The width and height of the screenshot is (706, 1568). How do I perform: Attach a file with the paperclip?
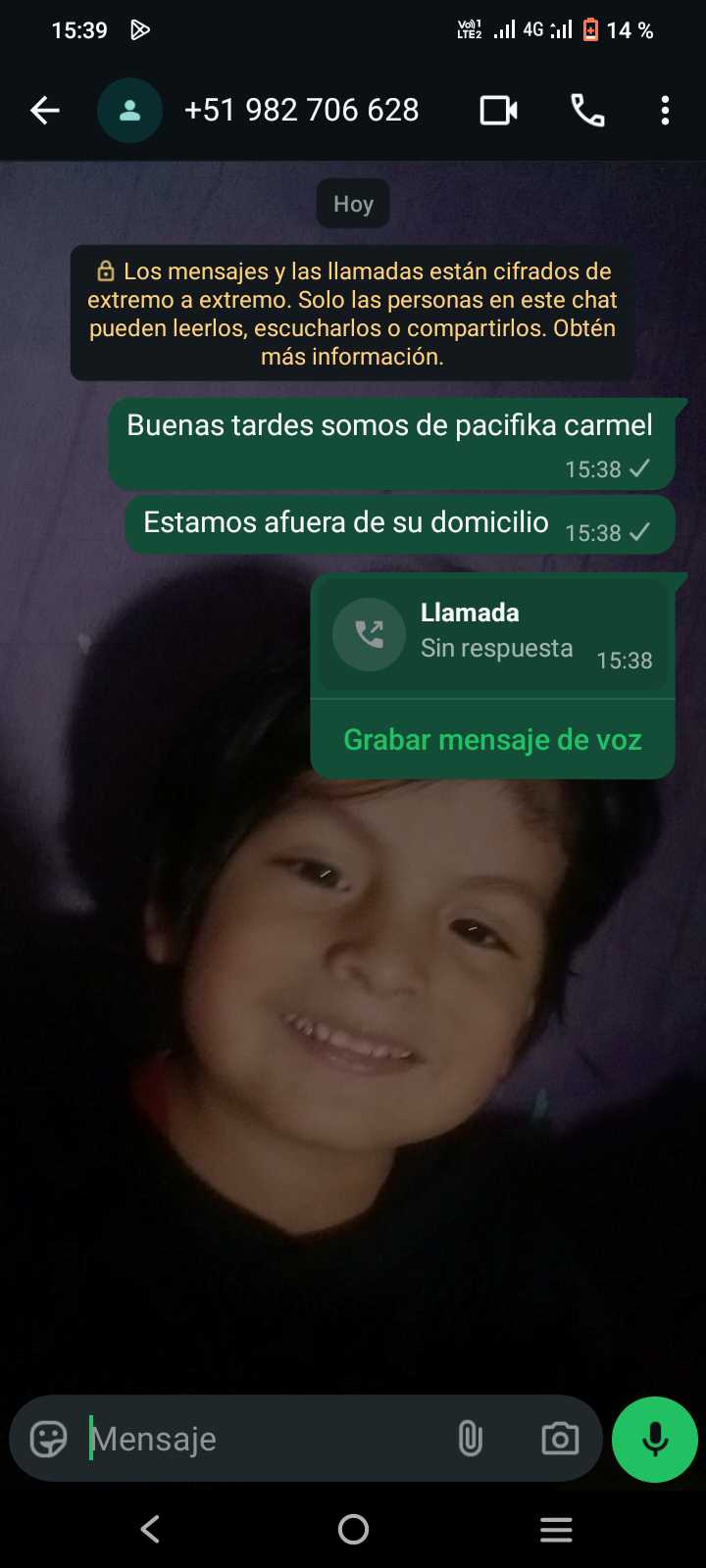coord(471,1439)
